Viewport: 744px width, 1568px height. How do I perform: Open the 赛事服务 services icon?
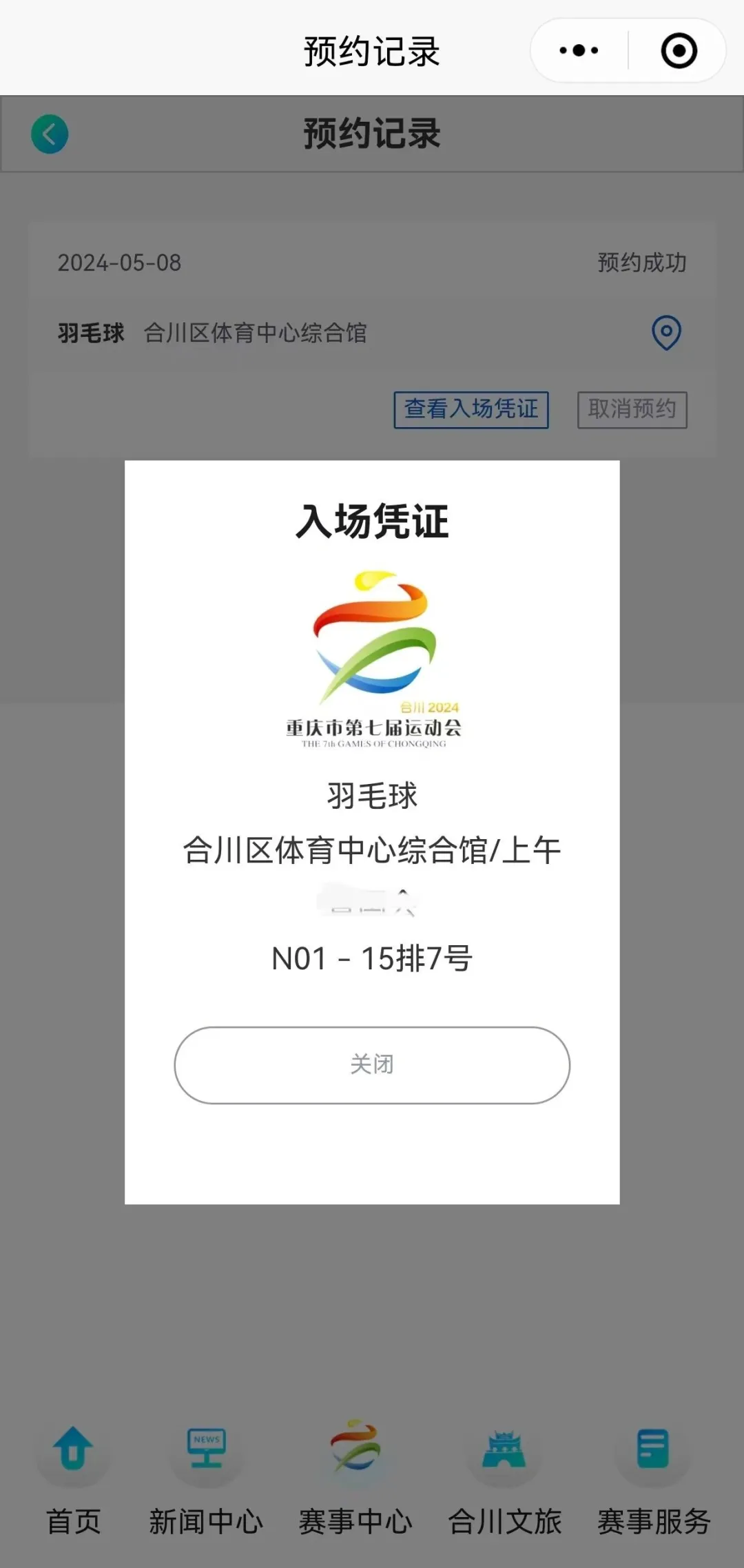point(651,1450)
